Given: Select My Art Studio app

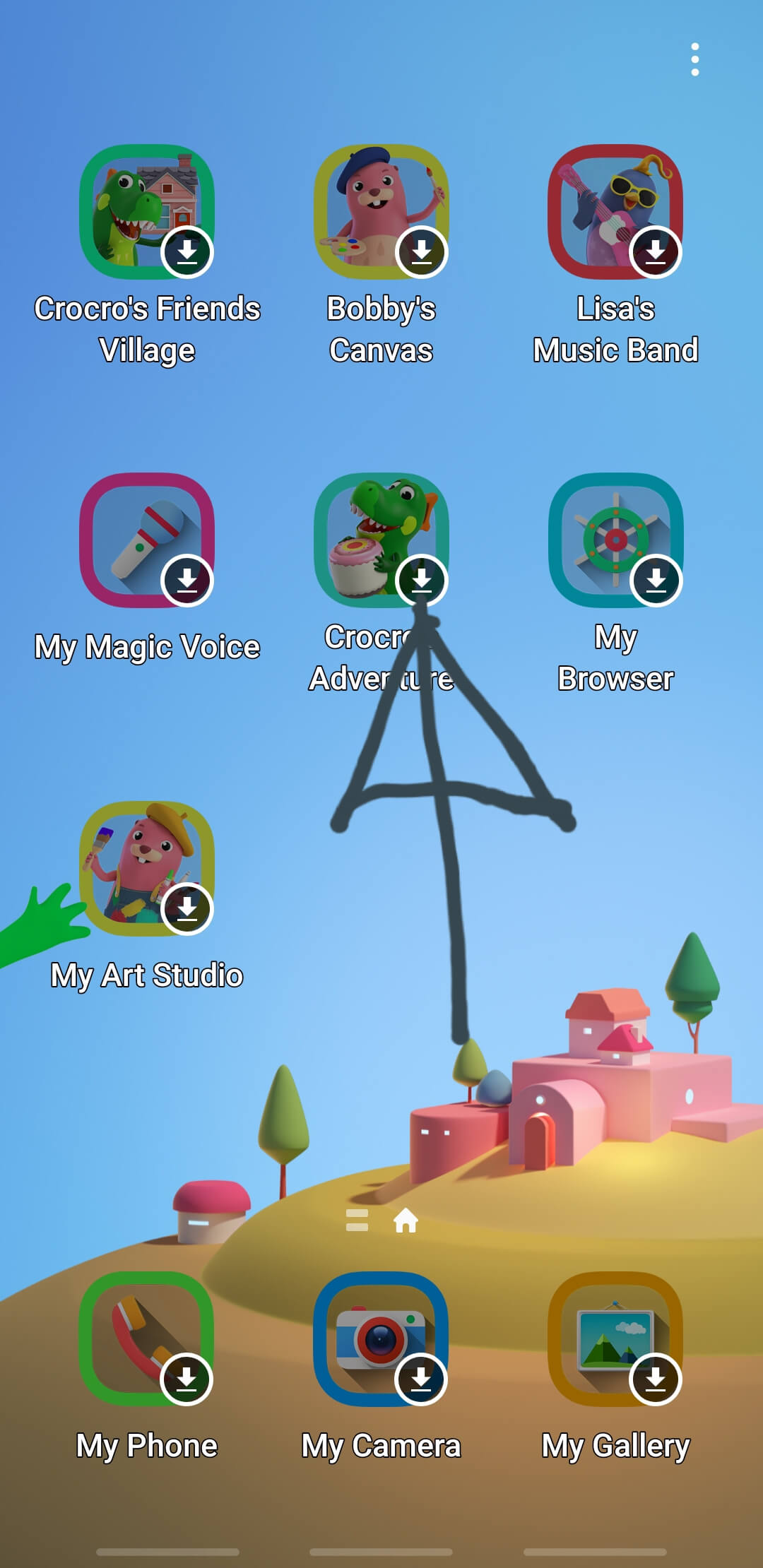Looking at the screenshot, I should [x=147, y=869].
